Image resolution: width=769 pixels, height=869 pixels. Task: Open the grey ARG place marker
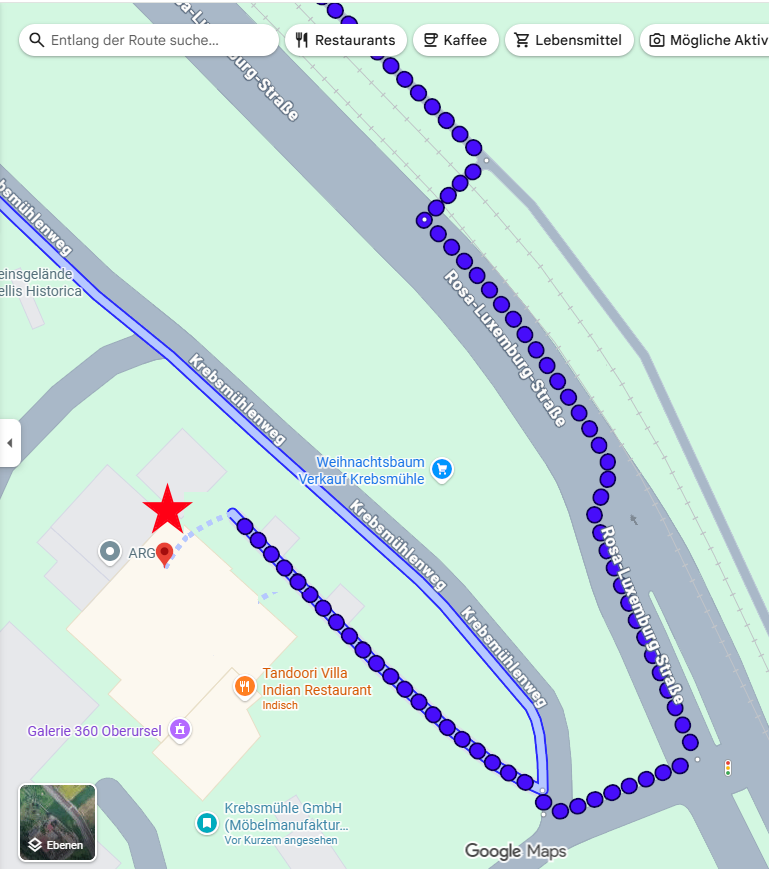coord(110,551)
